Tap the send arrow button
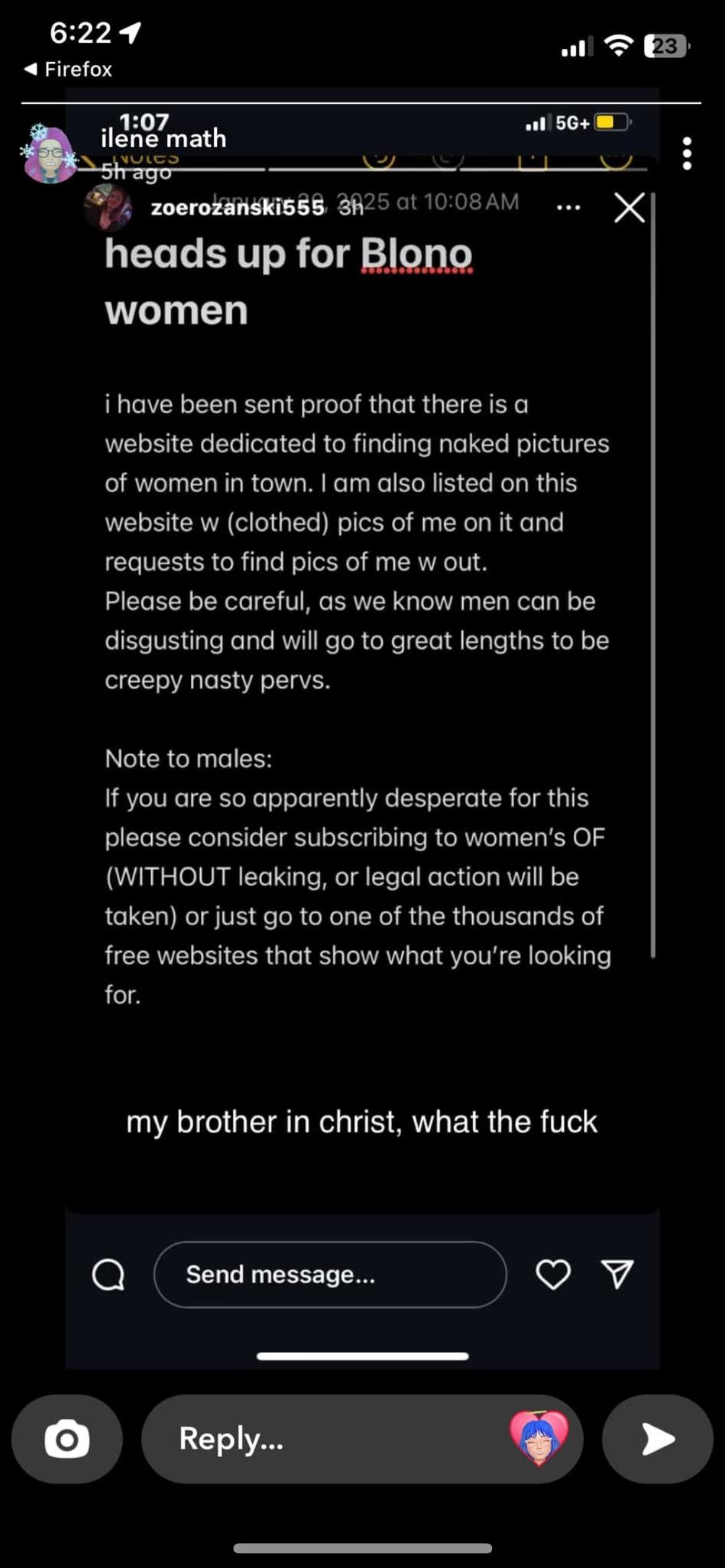725x1568 pixels. (657, 1439)
